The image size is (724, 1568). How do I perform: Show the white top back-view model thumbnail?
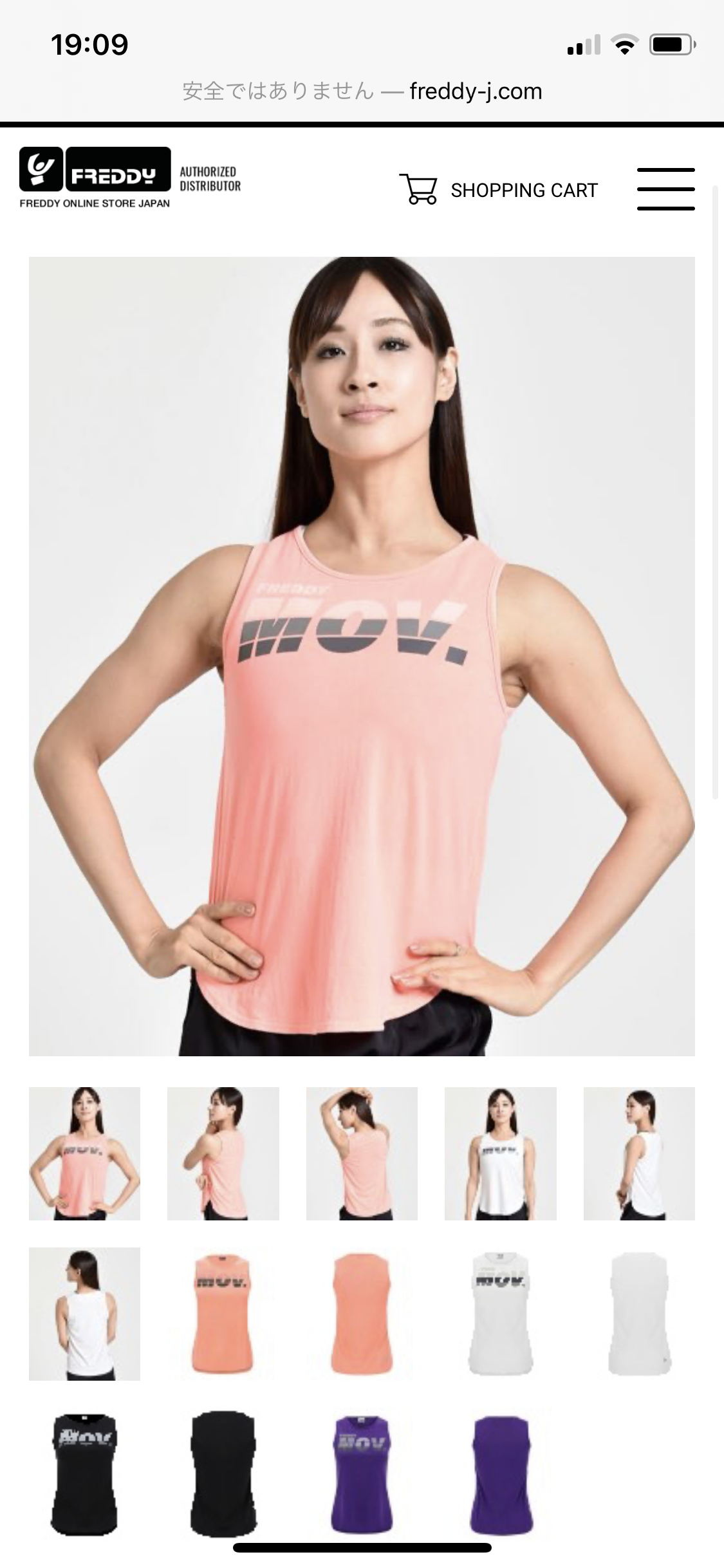[84, 1313]
